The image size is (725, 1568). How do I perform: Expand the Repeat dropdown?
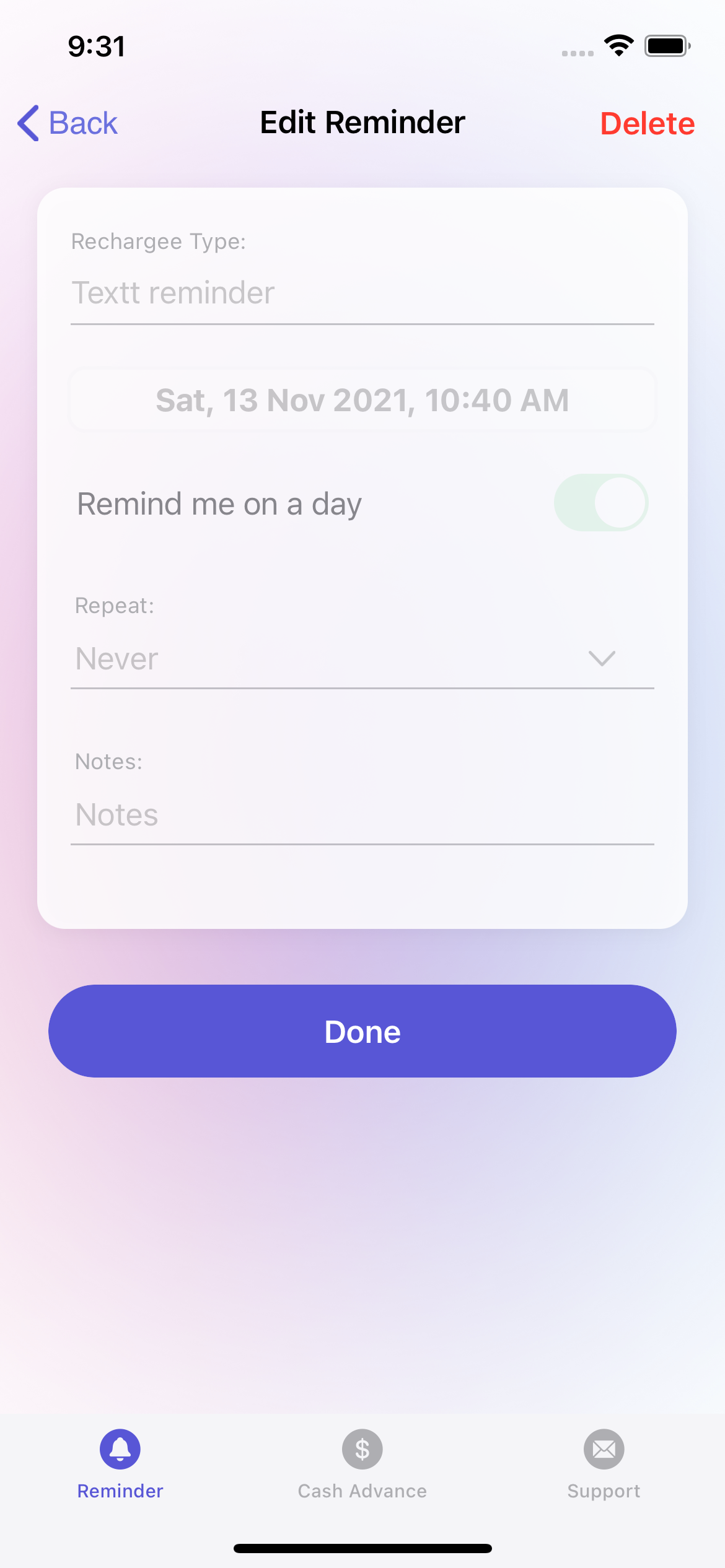click(362, 658)
